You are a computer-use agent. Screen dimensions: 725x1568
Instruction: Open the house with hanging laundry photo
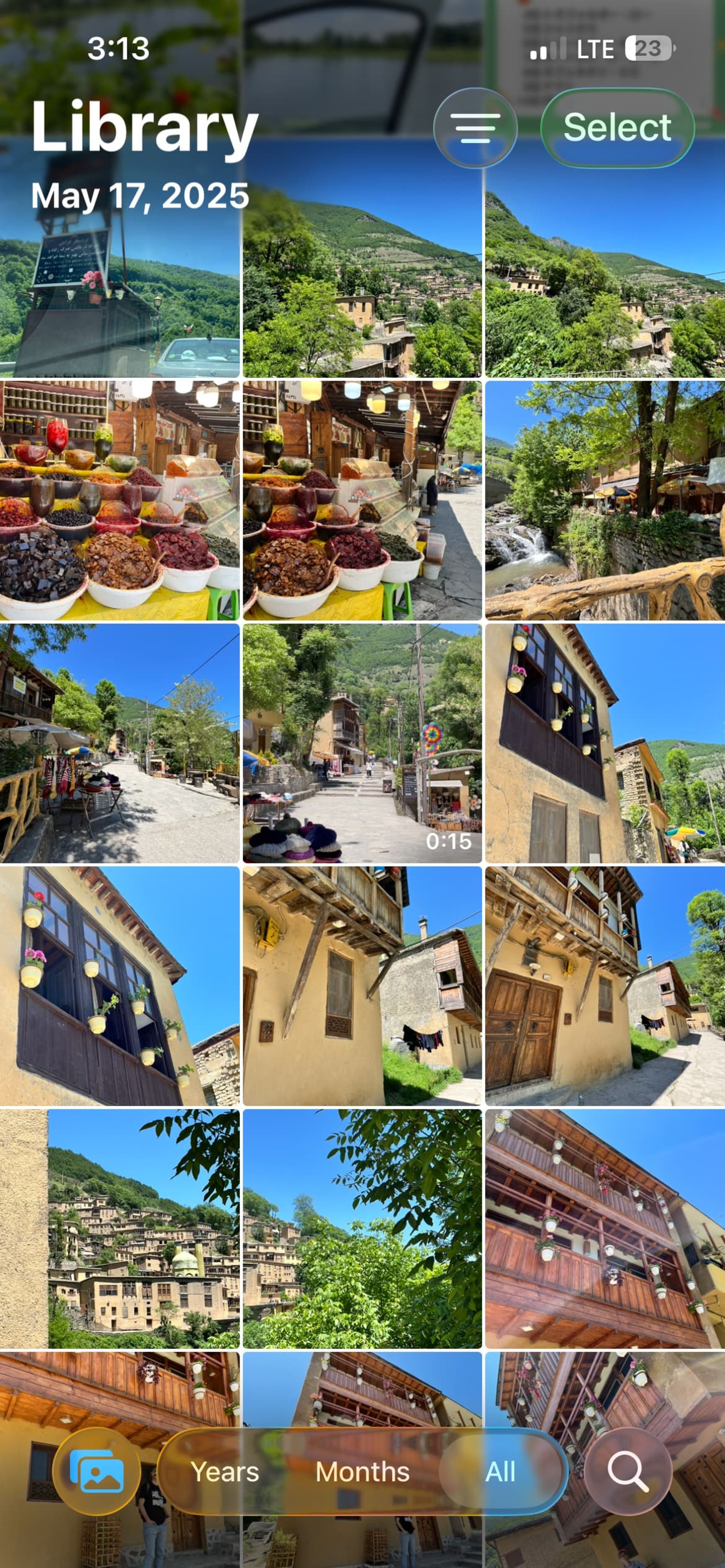[x=362, y=986]
